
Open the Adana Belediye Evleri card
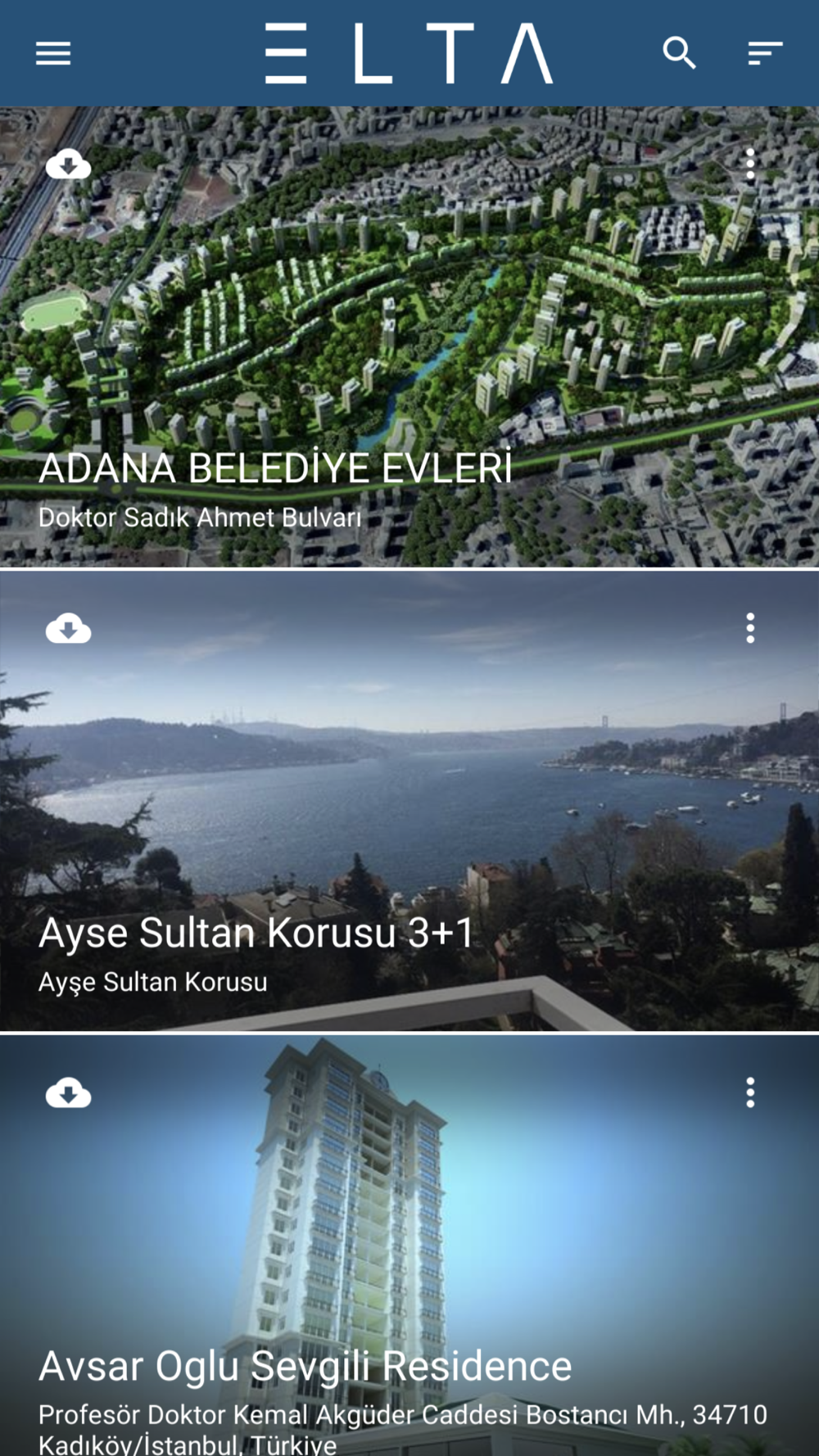click(x=409, y=344)
